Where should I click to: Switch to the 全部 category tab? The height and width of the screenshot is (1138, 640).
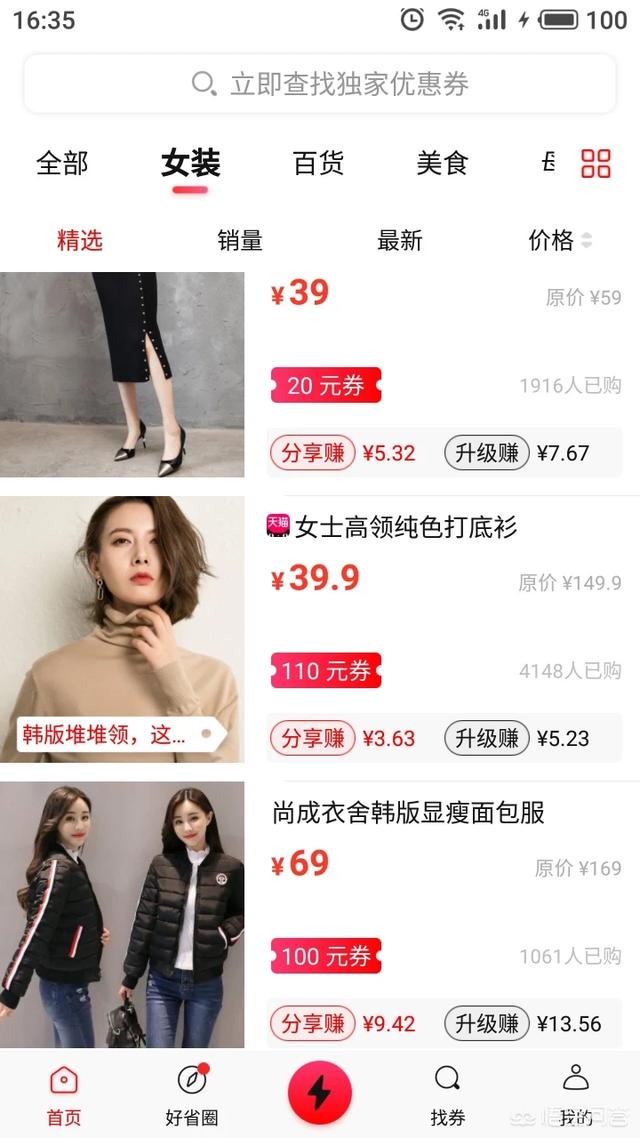(x=62, y=163)
